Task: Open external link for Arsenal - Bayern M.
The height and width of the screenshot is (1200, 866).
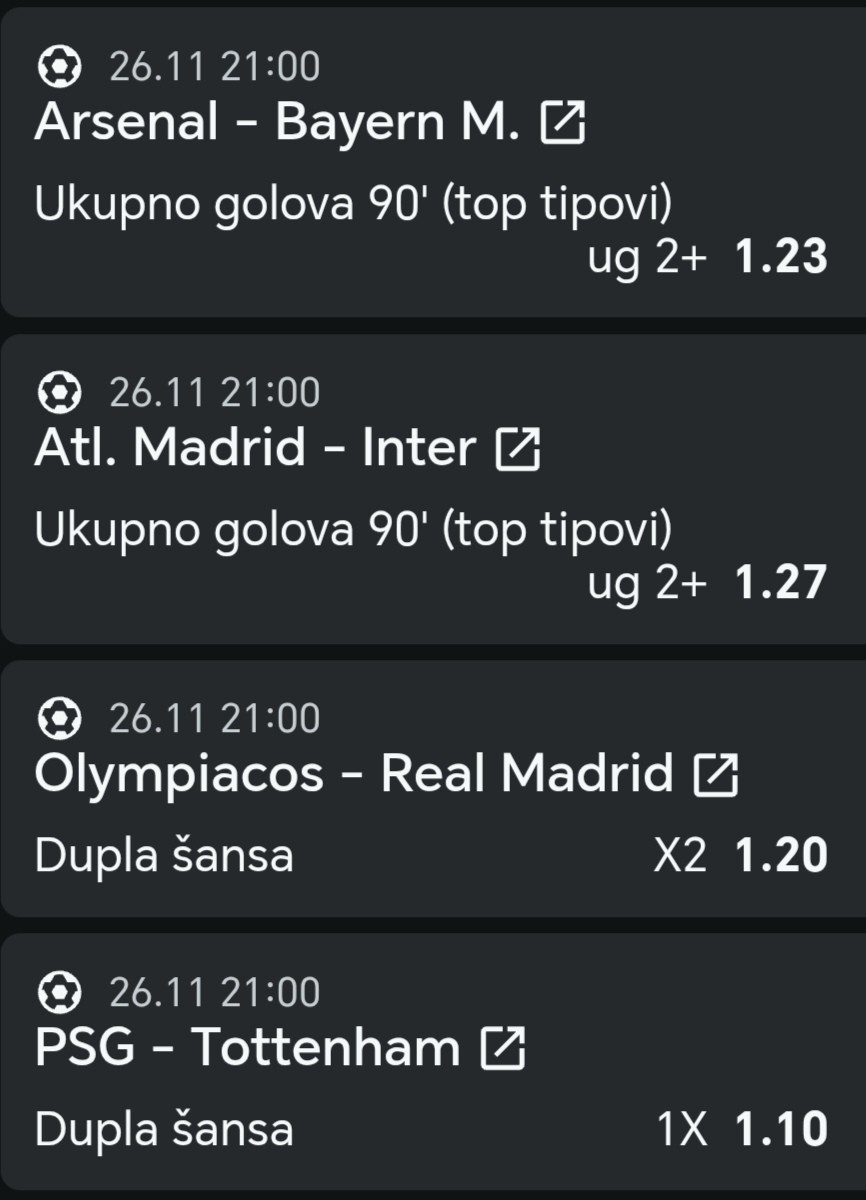Action: pos(562,123)
